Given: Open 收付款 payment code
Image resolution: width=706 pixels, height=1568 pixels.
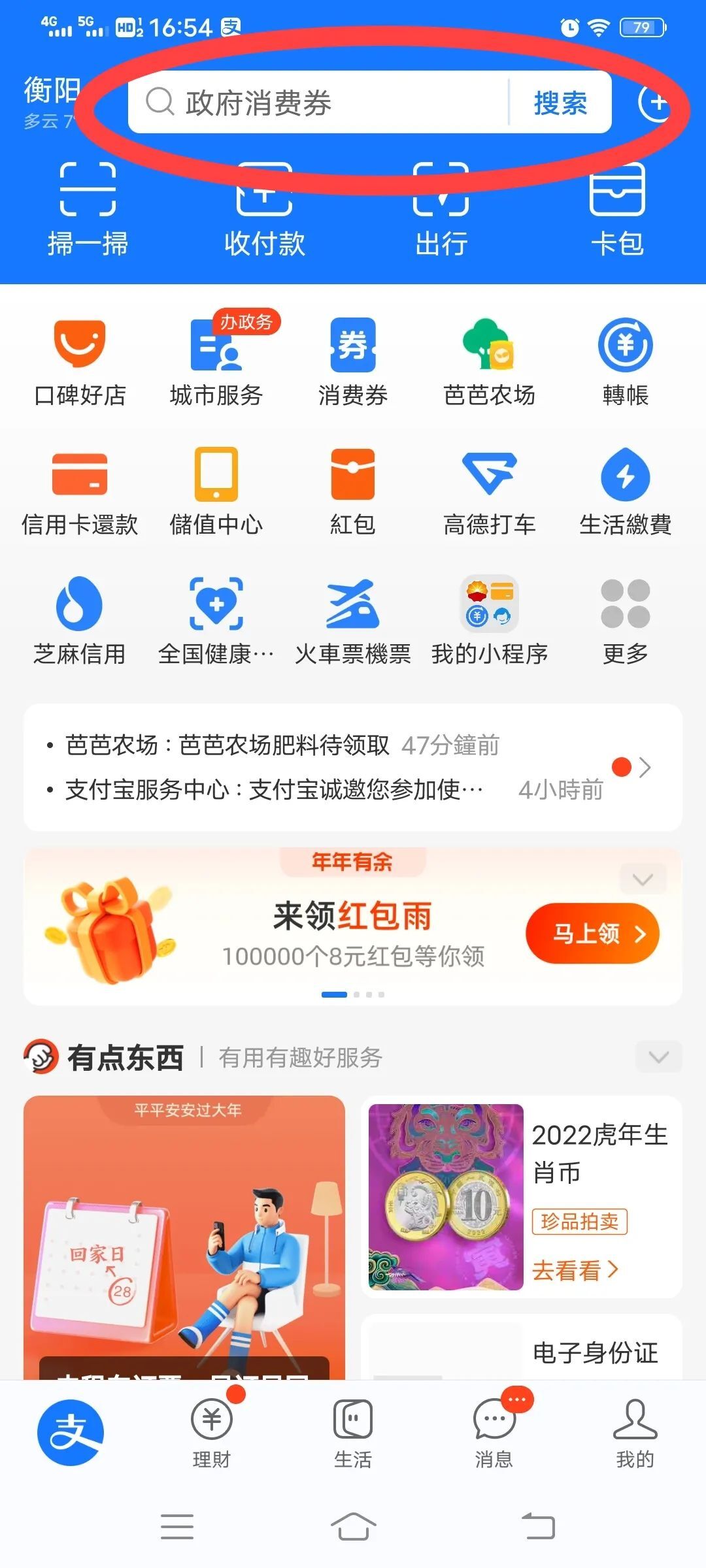Looking at the screenshot, I should [264, 209].
